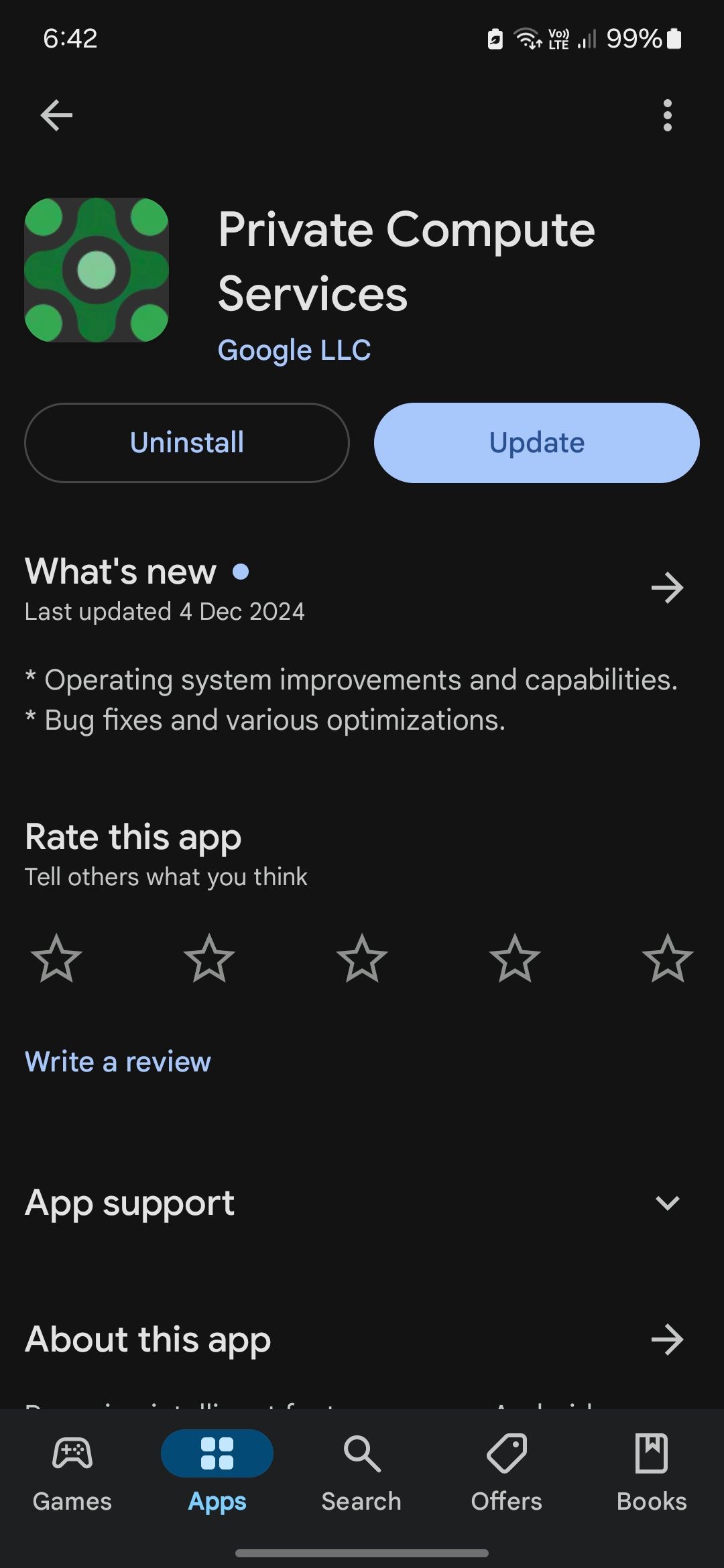Give the app a three-star rating

tap(362, 958)
